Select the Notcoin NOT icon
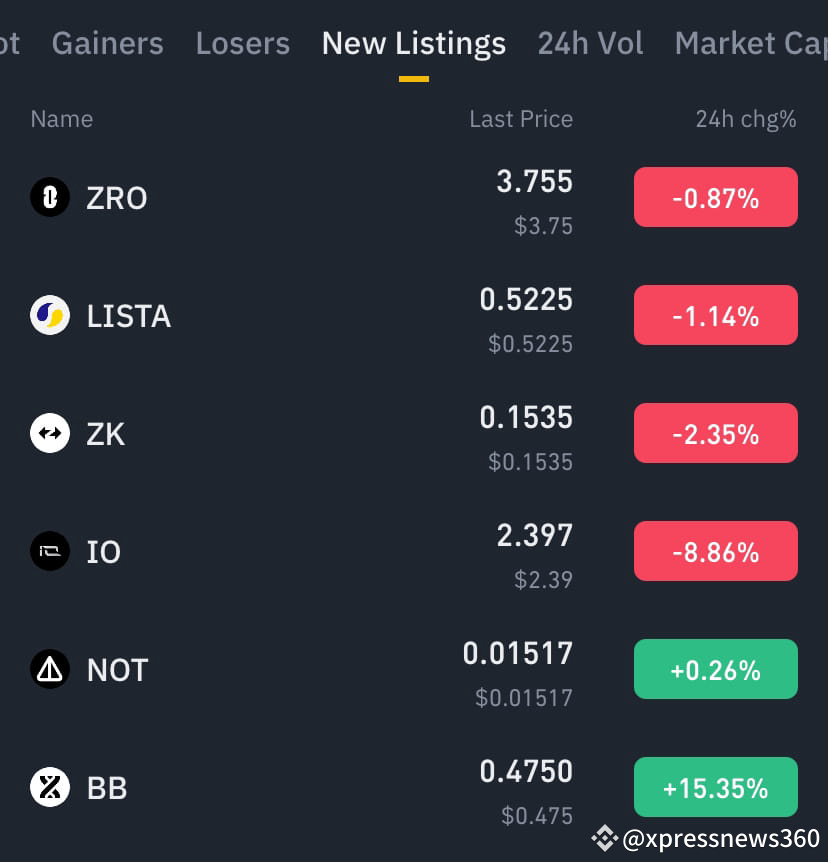Viewport: 828px width, 862px height. point(50,669)
